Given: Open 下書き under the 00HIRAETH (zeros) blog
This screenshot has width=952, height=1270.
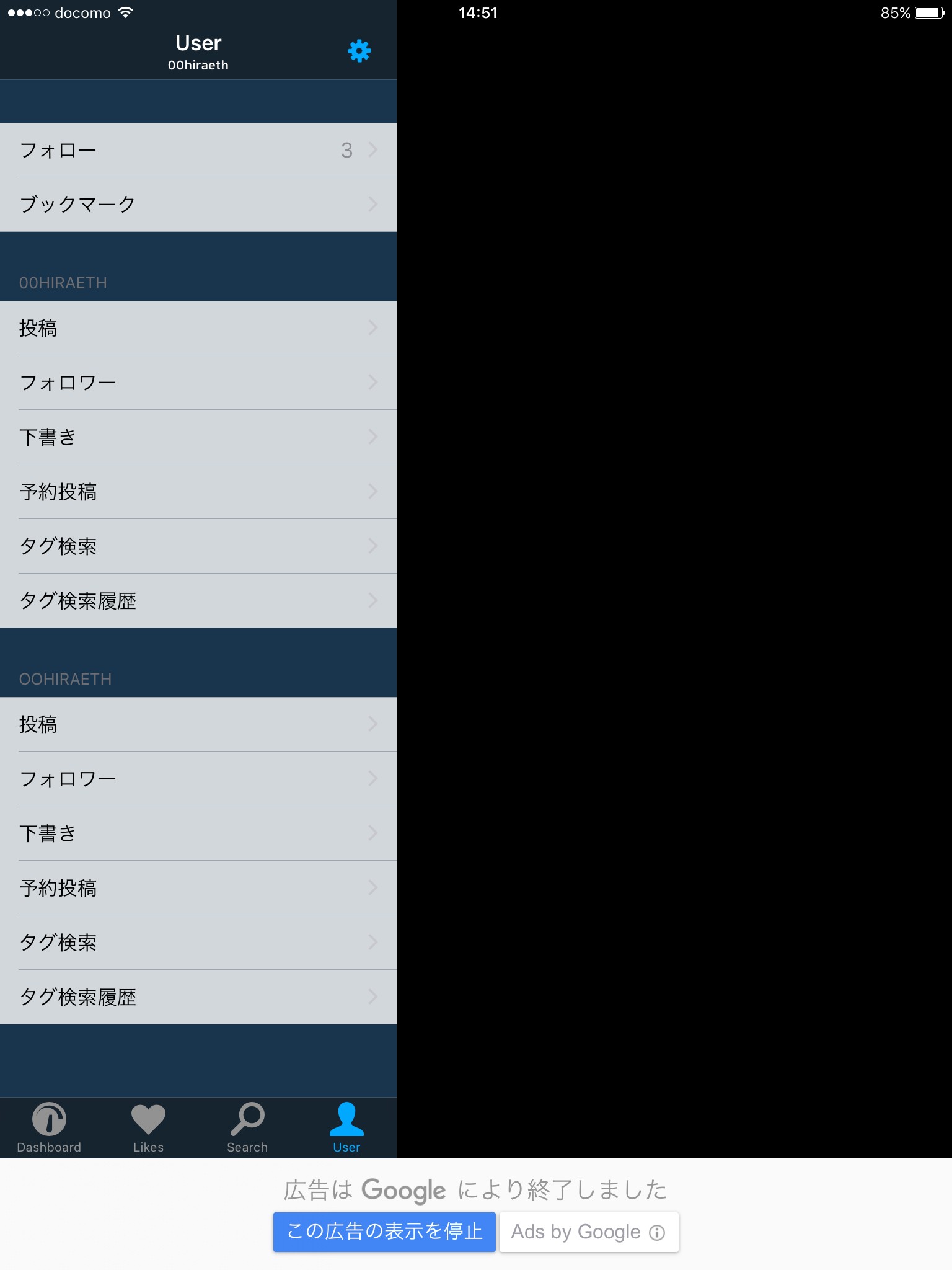Looking at the screenshot, I should pos(198,437).
